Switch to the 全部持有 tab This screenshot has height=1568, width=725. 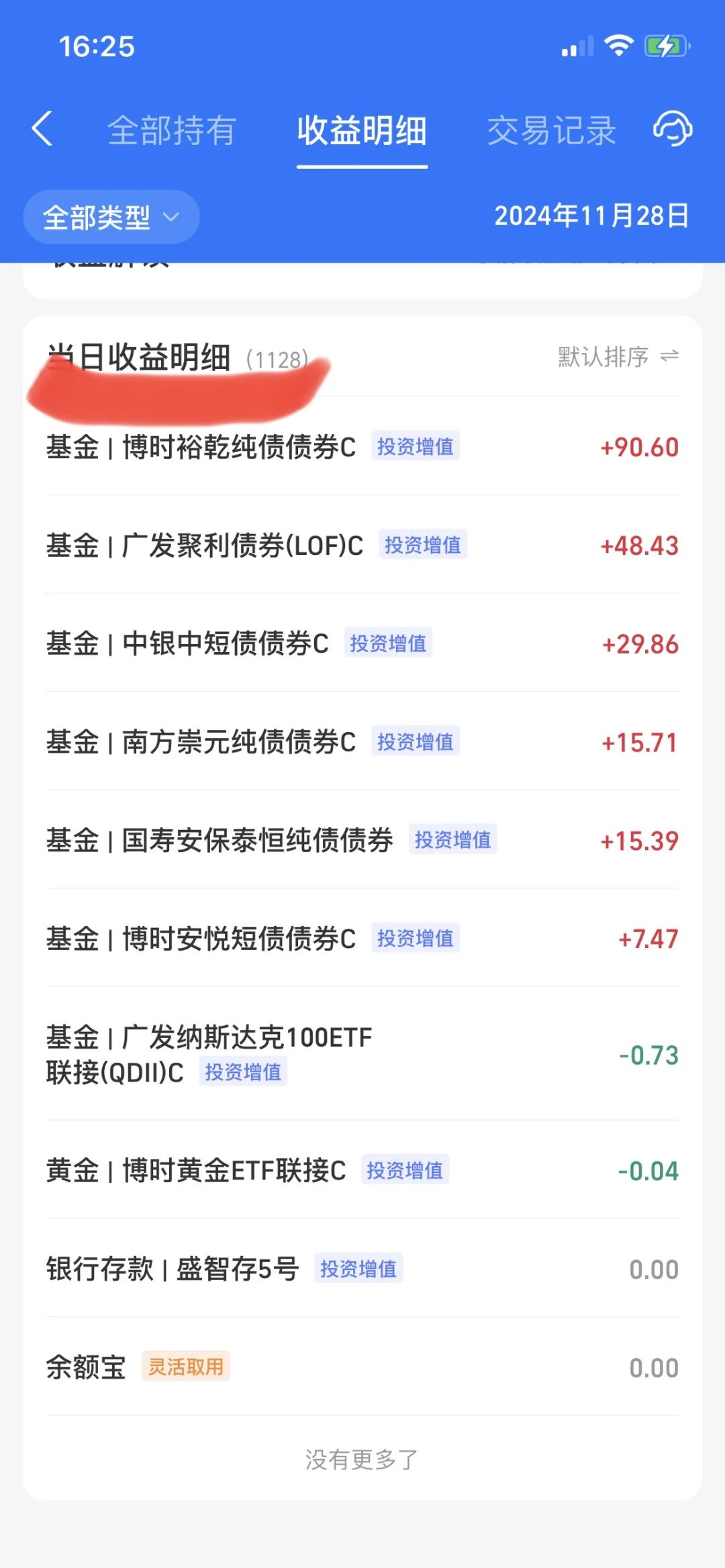(x=172, y=130)
